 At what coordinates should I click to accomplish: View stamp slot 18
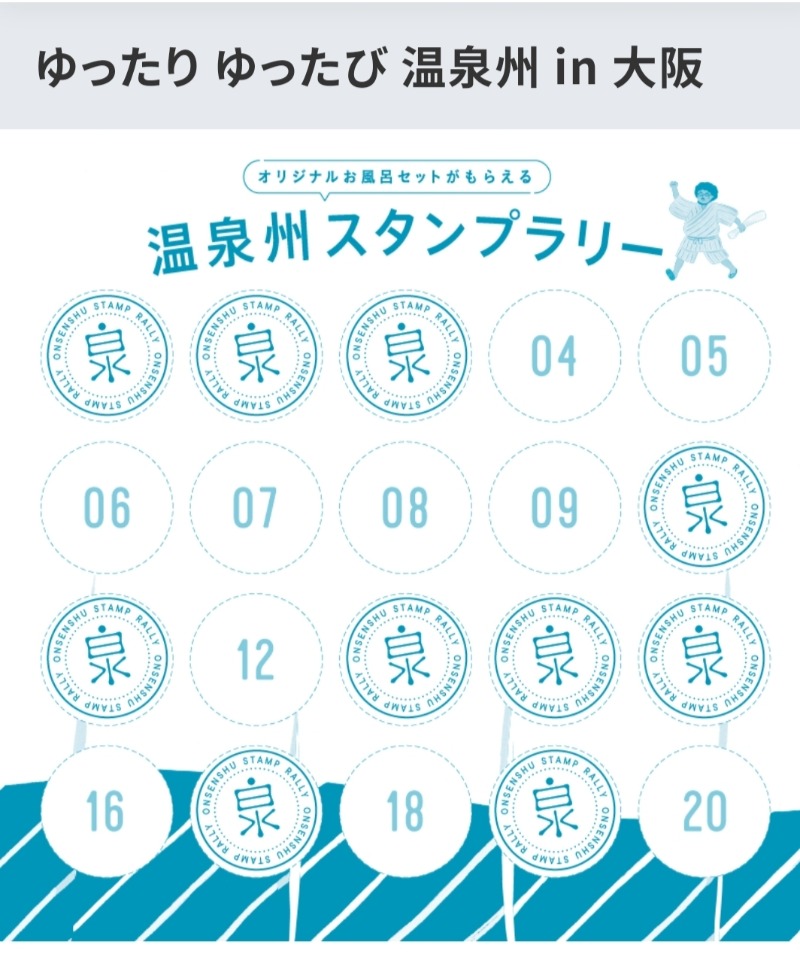pyautogui.click(x=405, y=812)
